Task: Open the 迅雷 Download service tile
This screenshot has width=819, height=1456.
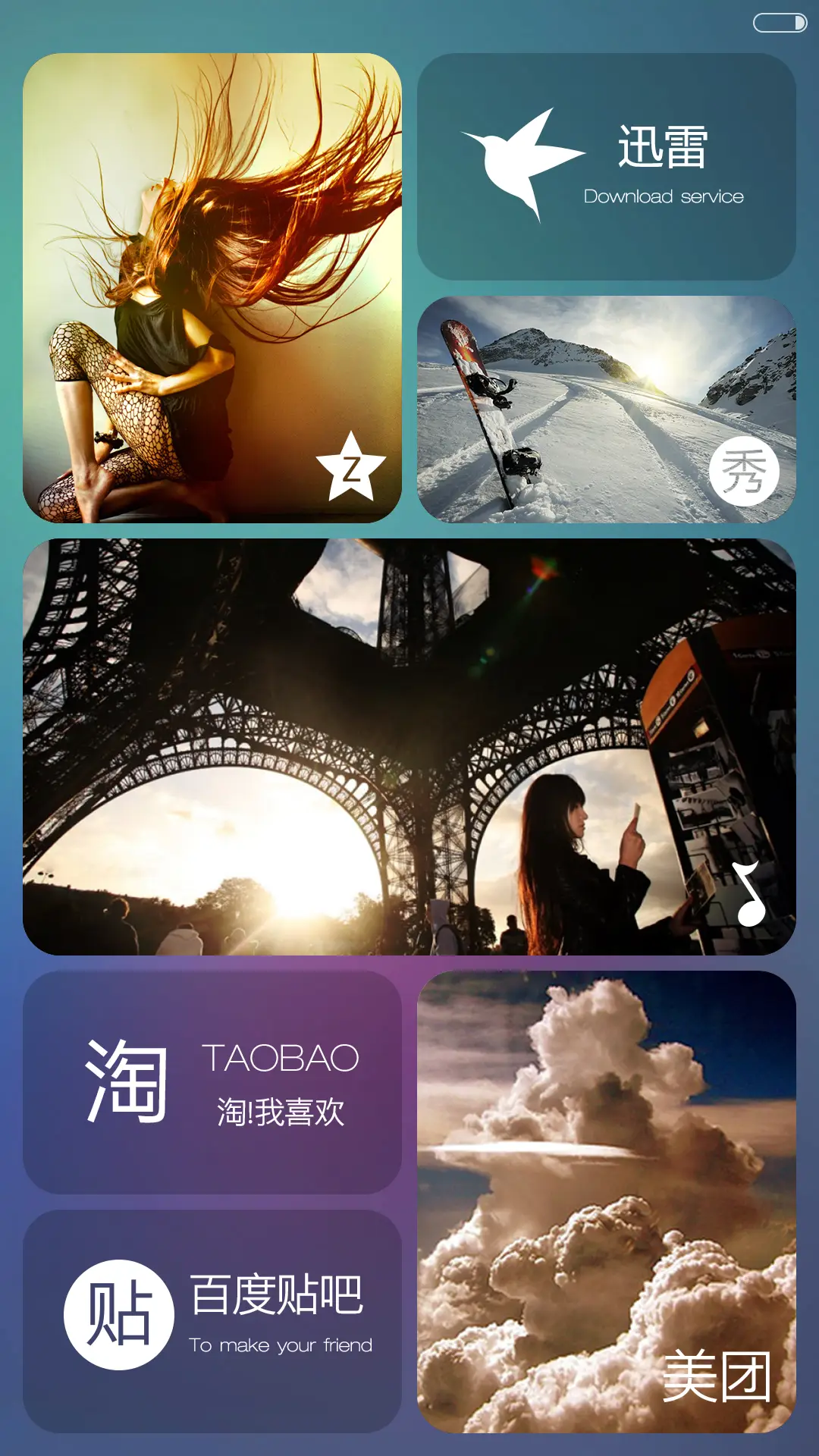Action: click(x=607, y=167)
